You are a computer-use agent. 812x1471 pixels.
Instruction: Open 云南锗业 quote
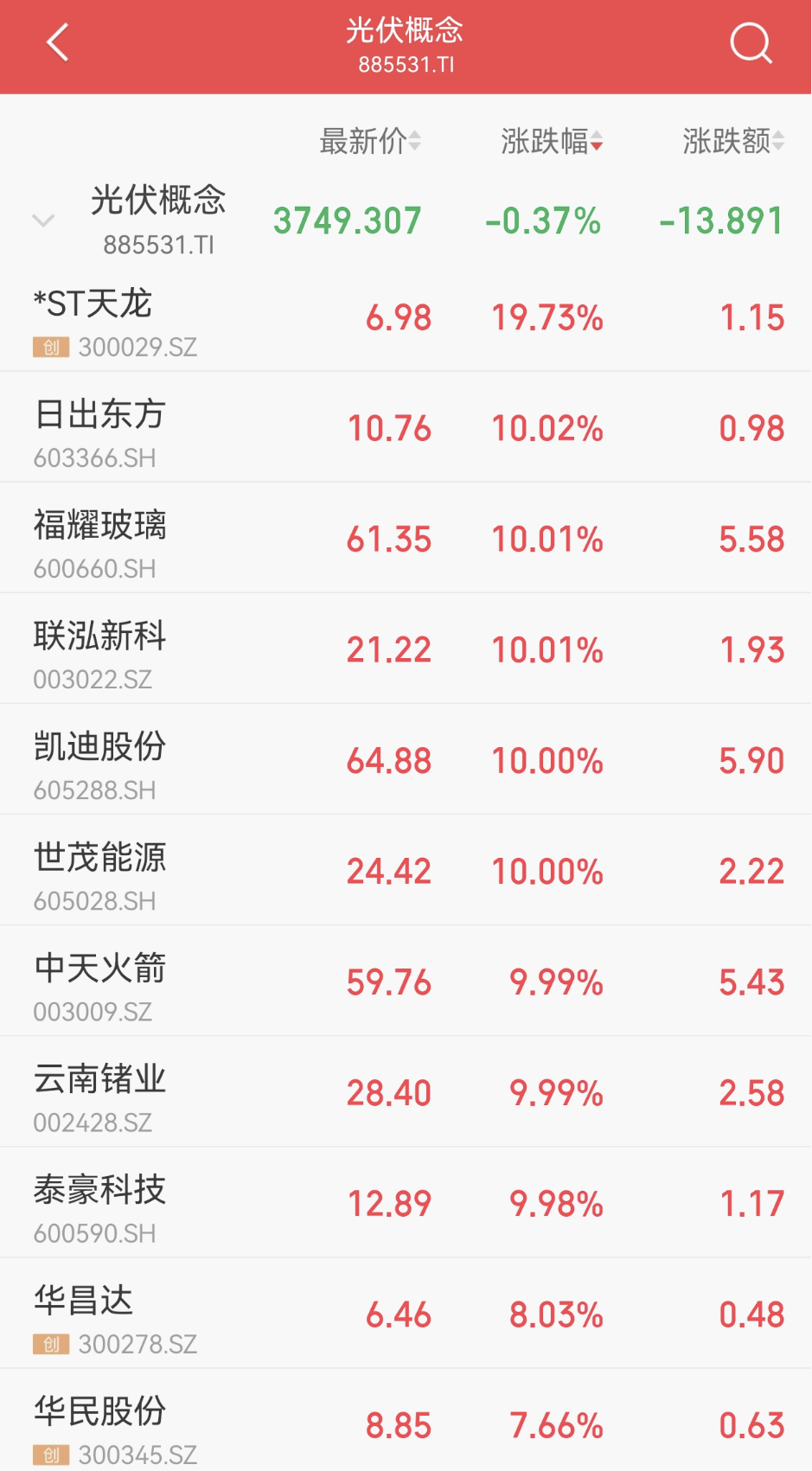[x=406, y=1091]
